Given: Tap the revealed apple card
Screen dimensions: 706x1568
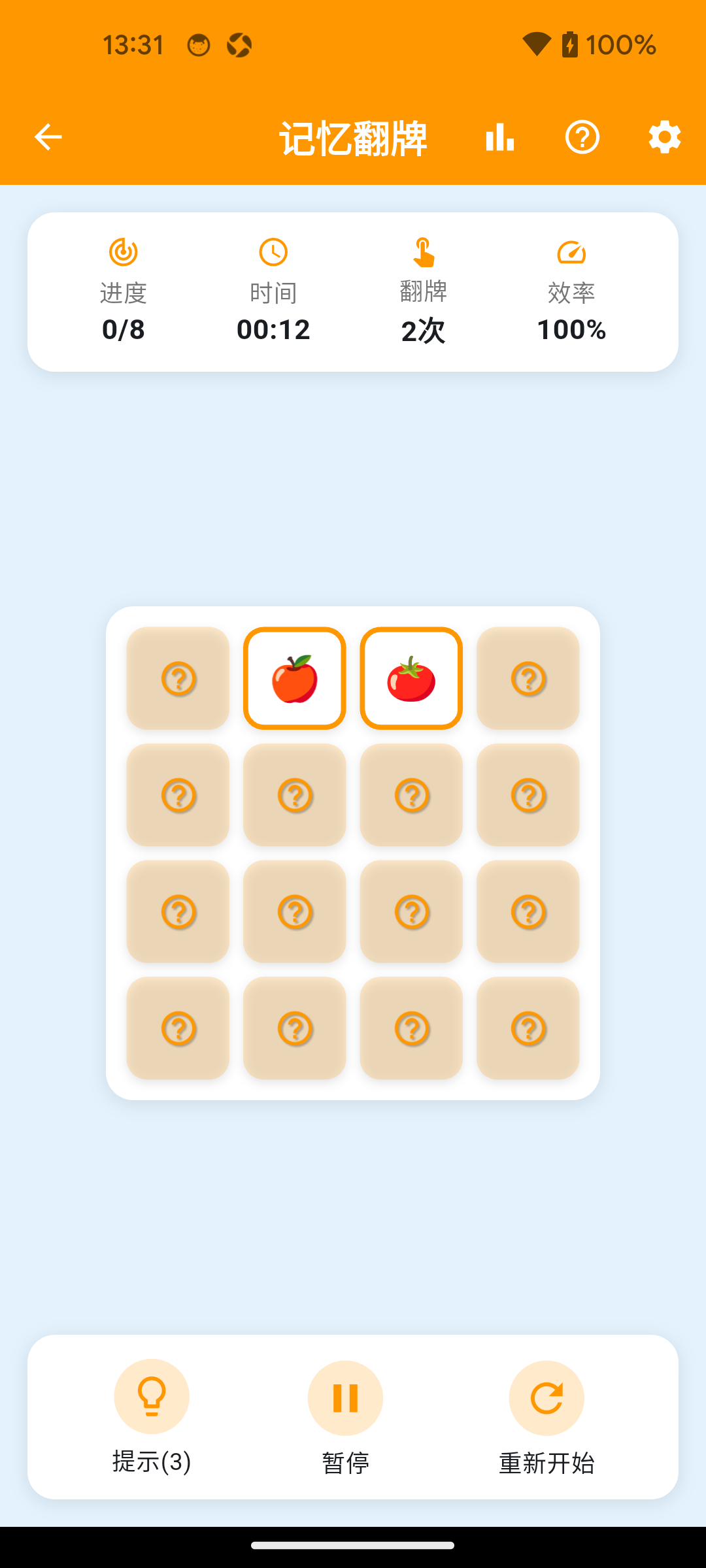Looking at the screenshot, I should (x=295, y=679).
